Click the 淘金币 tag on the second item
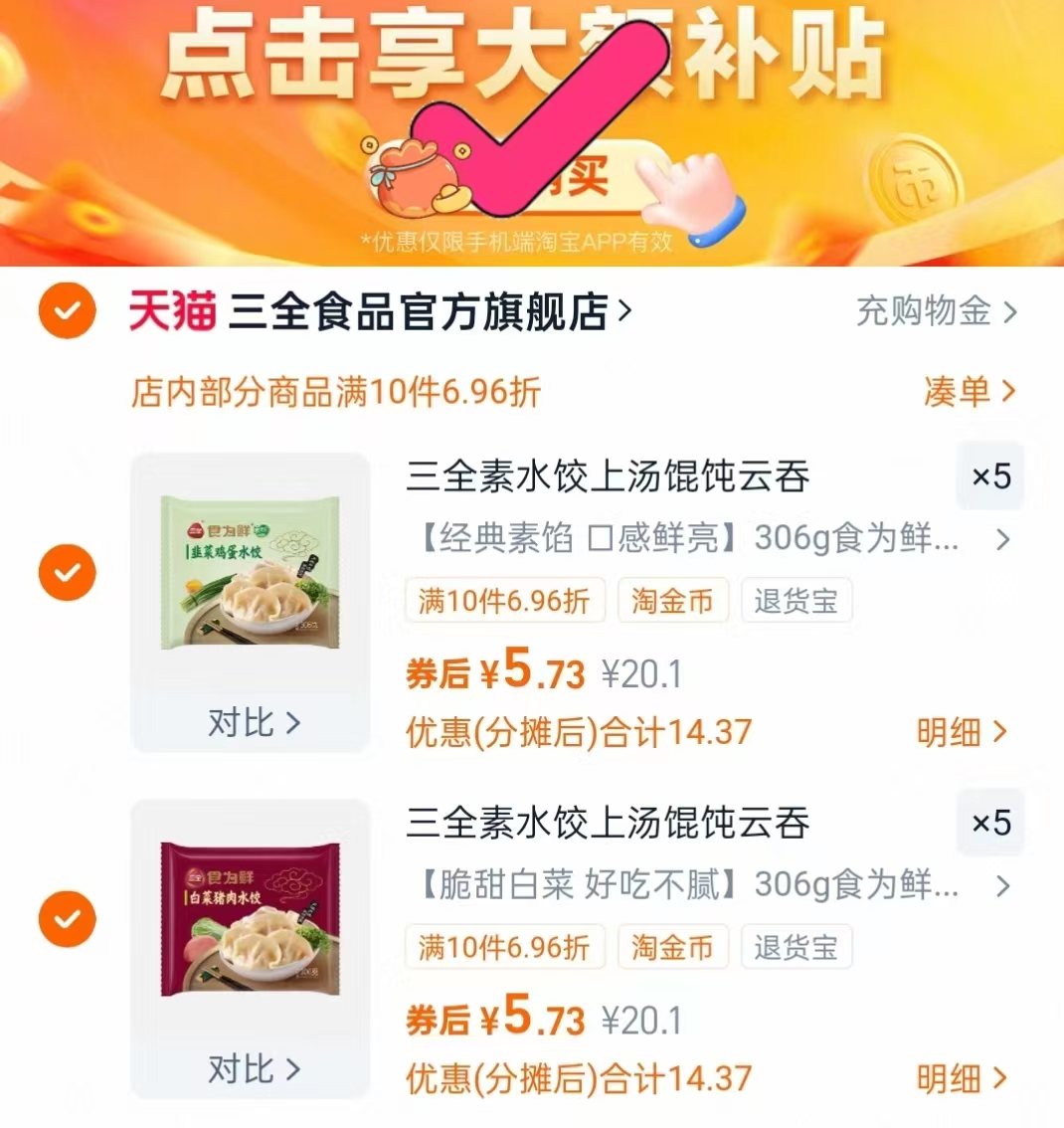Viewport: 1064px width, 1128px height. coord(673,947)
